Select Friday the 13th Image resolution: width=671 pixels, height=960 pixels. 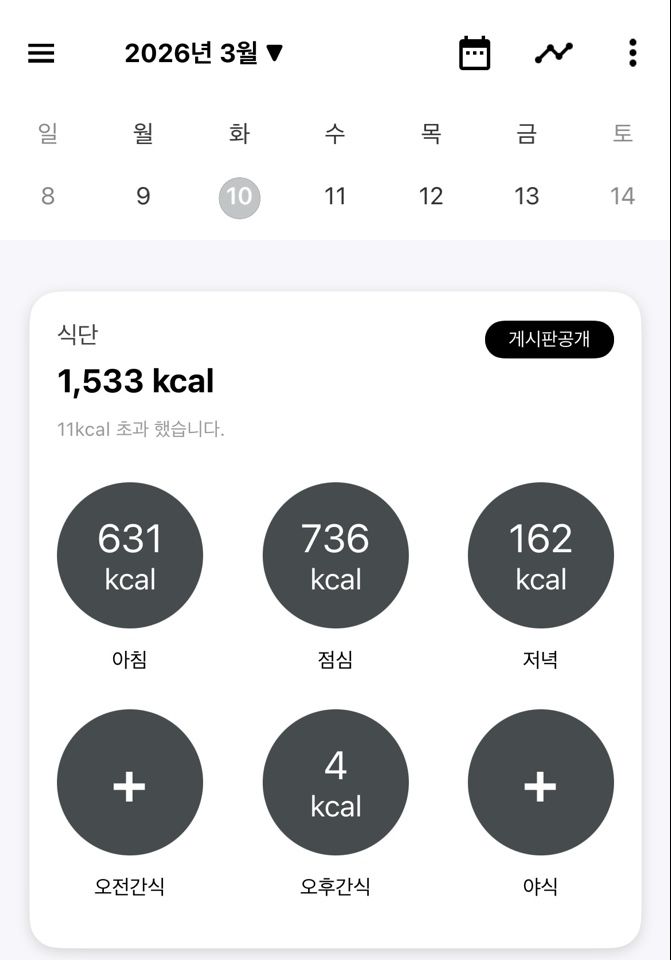click(x=527, y=196)
